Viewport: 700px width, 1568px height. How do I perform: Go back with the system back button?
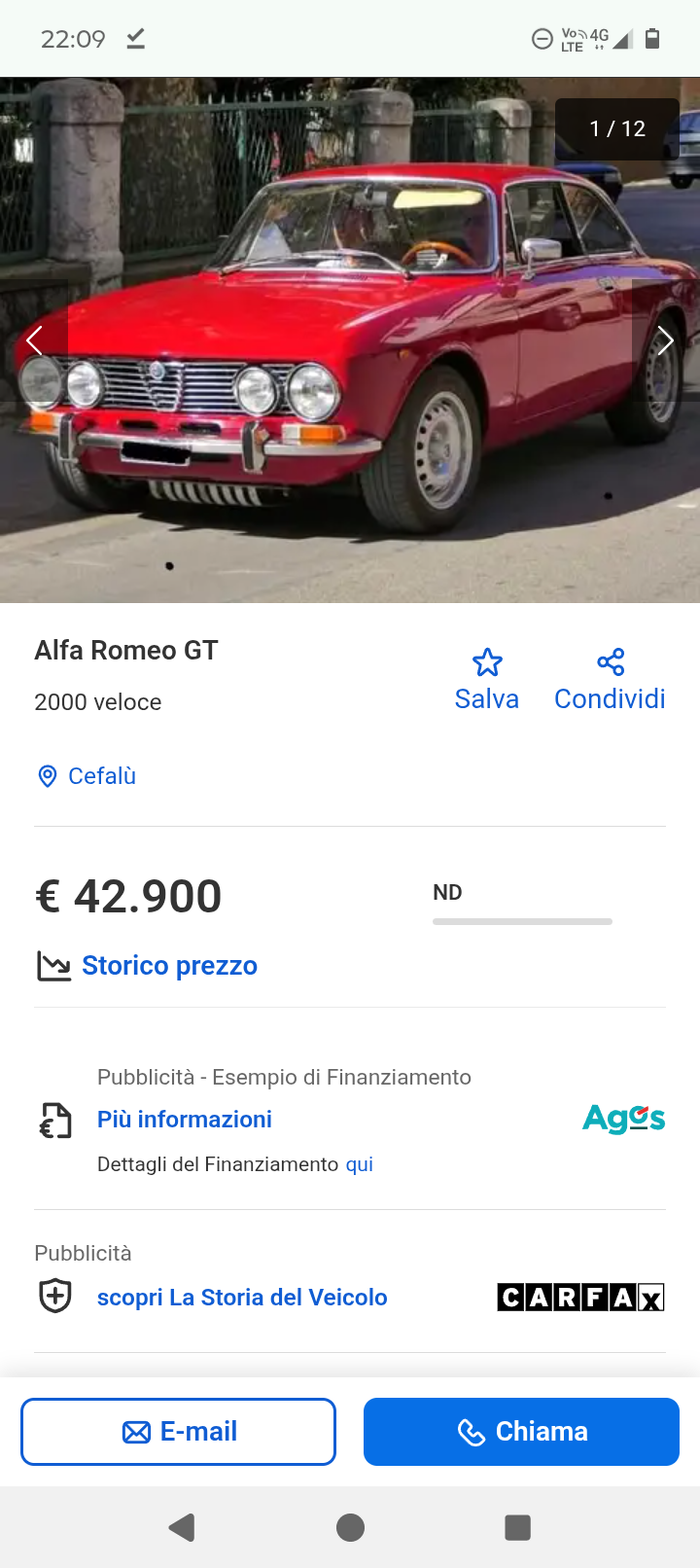tap(182, 1527)
